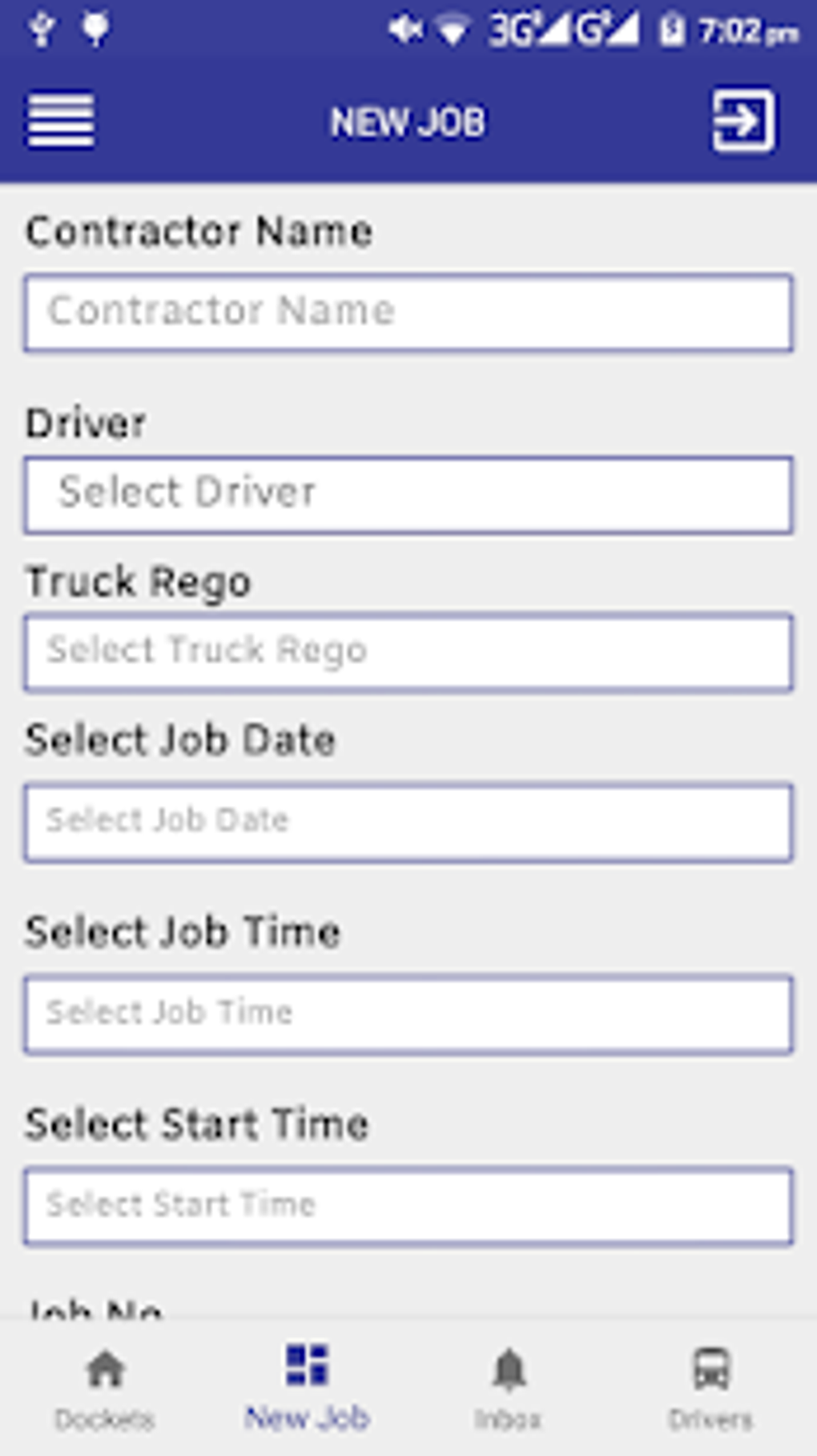817x1456 pixels.
Task: Open the Select Driver dropdown
Action: pos(408,494)
